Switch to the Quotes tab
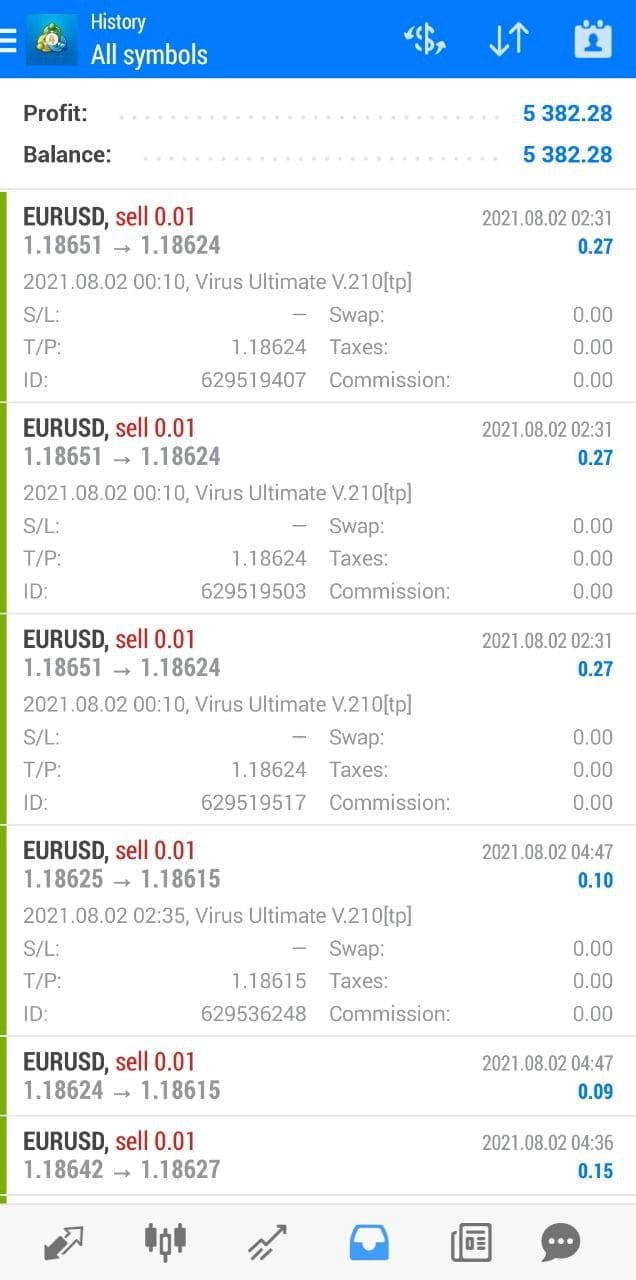 pos(64,1242)
